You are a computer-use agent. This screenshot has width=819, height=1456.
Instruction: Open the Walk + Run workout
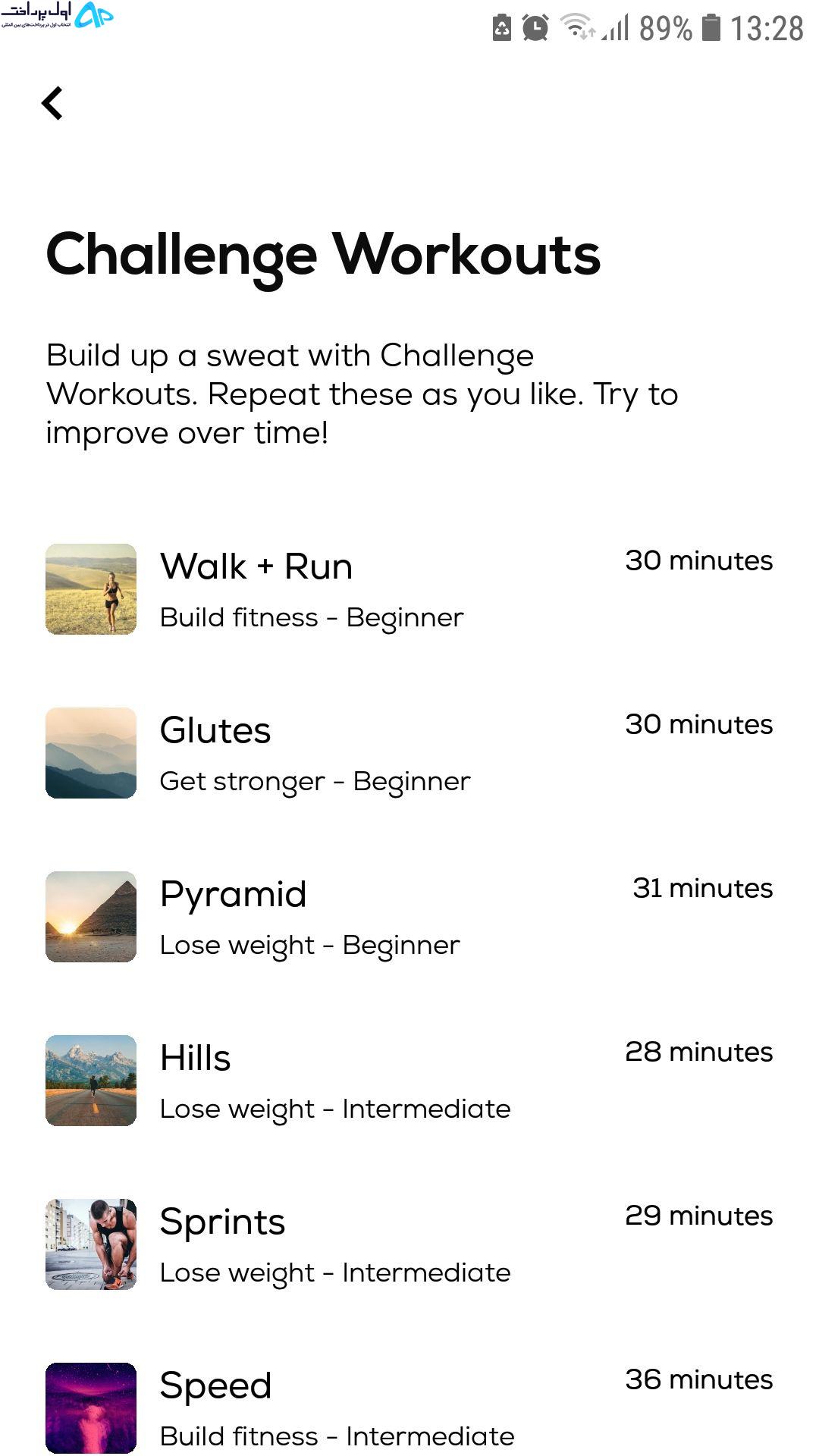pos(409,589)
